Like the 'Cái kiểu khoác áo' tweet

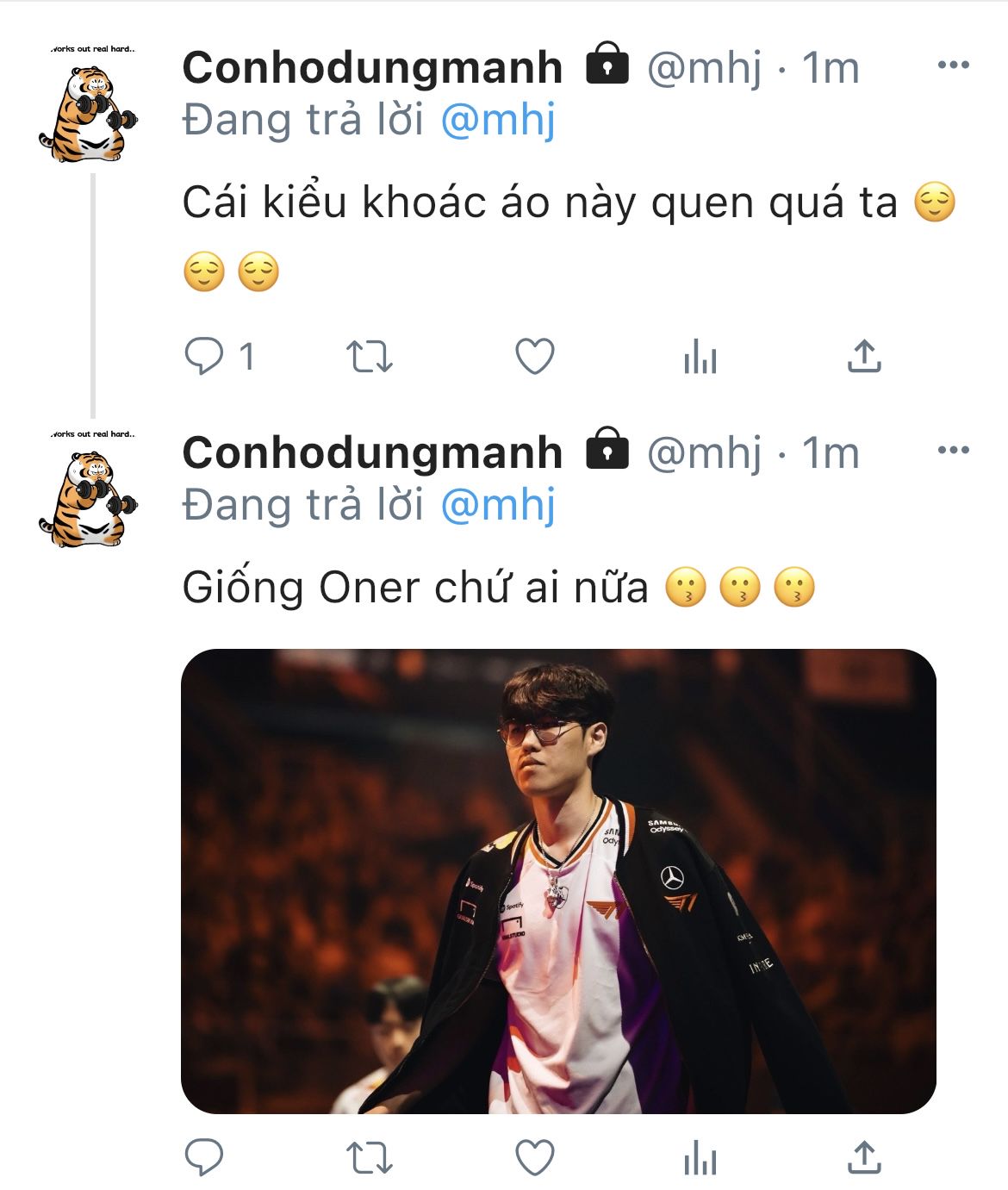(x=534, y=356)
